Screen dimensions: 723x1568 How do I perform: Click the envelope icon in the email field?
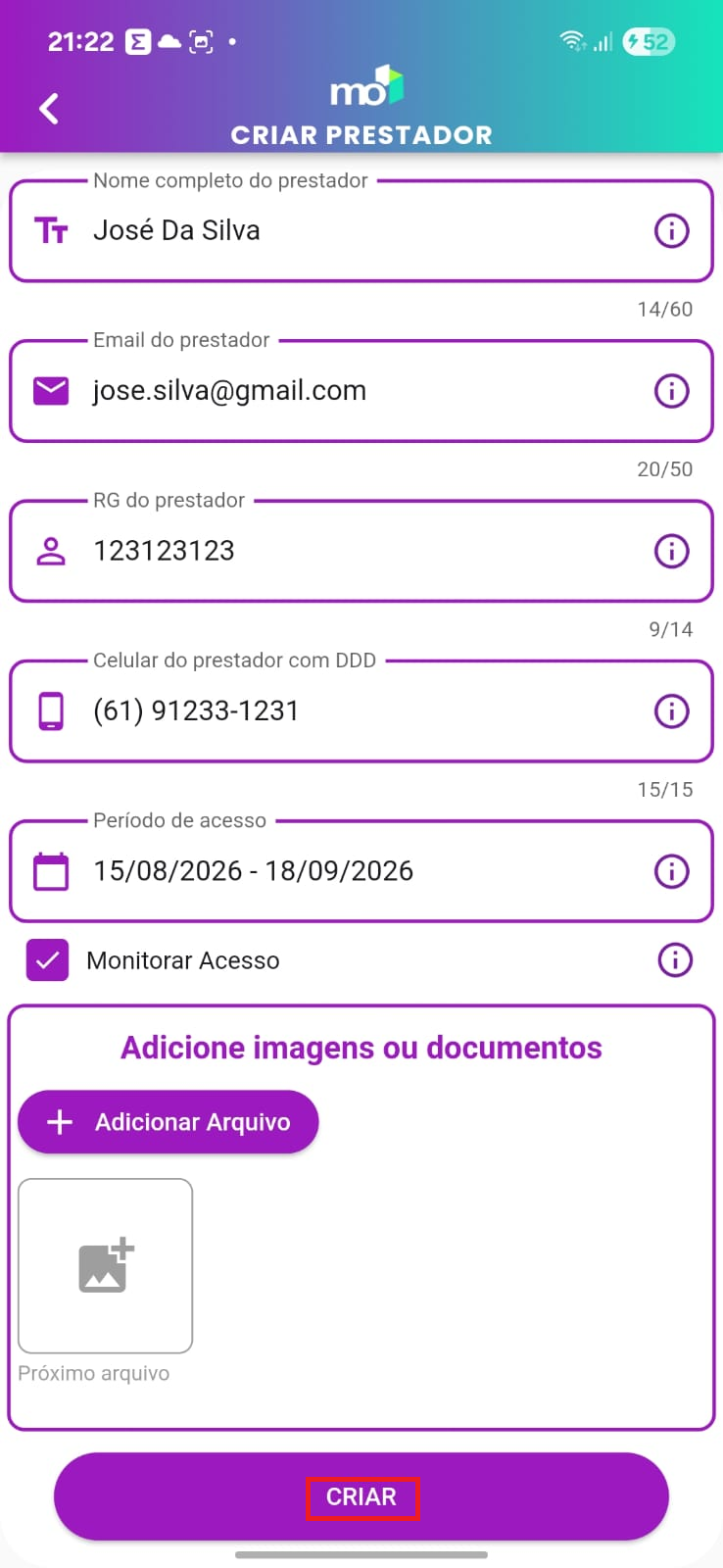(x=50, y=390)
